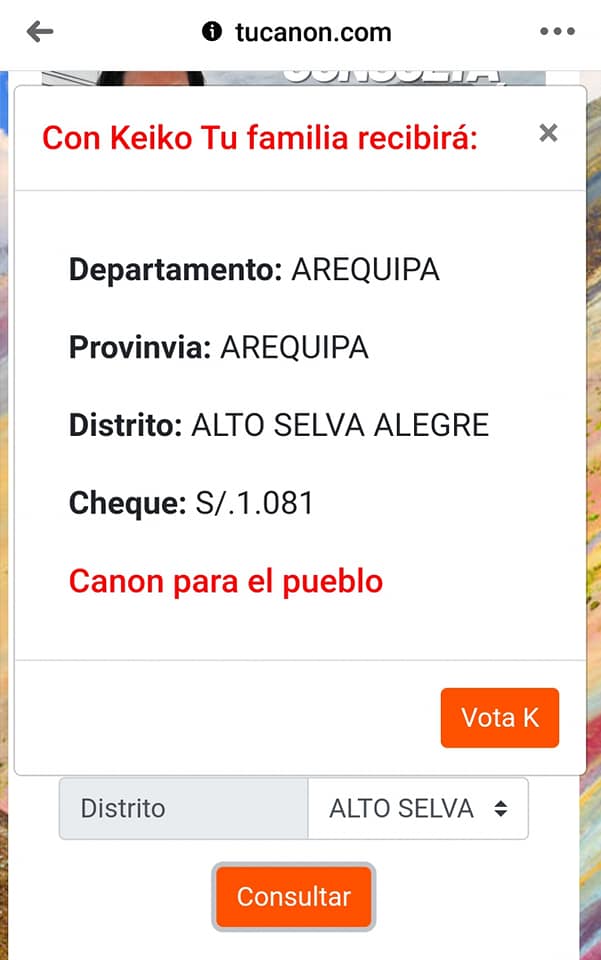
Task: Go back using the browser arrow
Action: pos(40,32)
